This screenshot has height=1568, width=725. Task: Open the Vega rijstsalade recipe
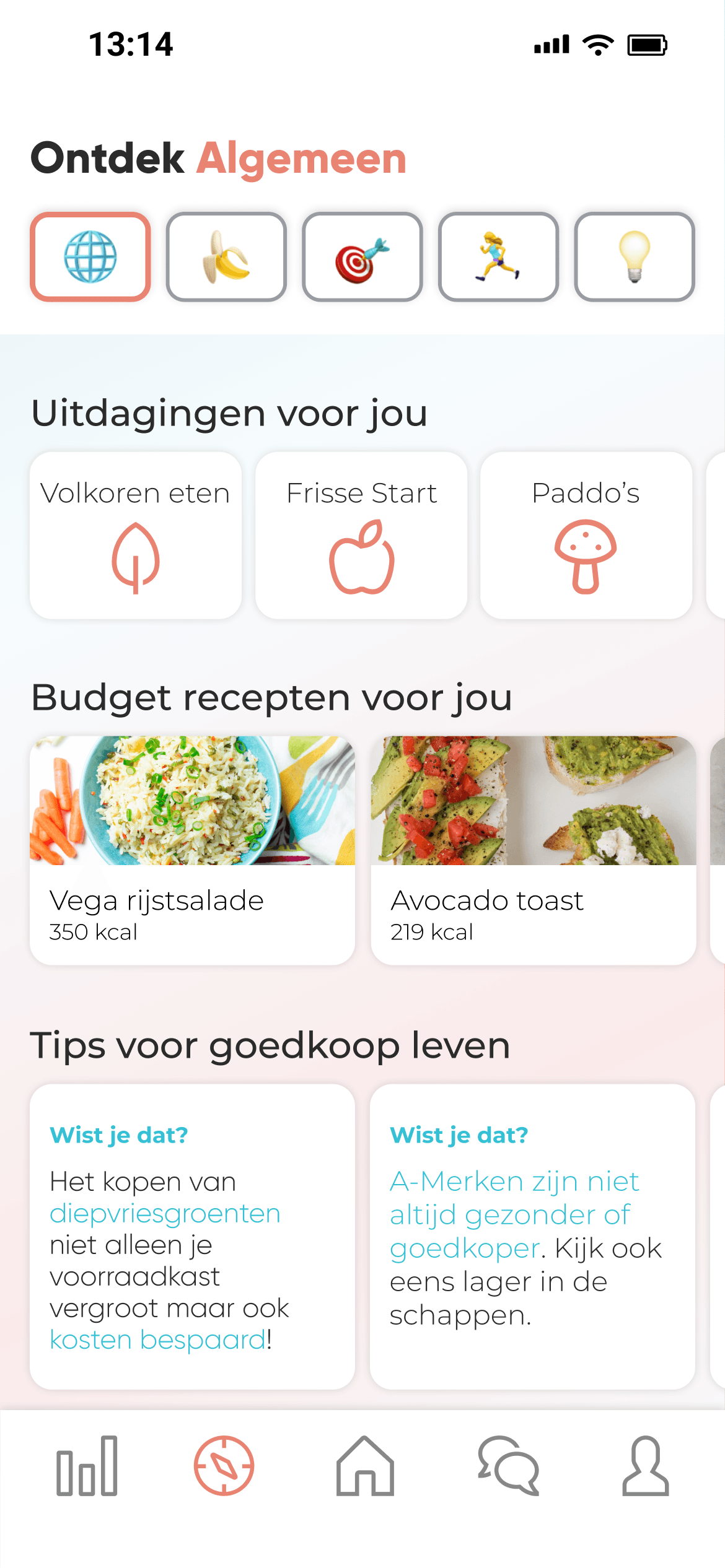[x=192, y=850]
